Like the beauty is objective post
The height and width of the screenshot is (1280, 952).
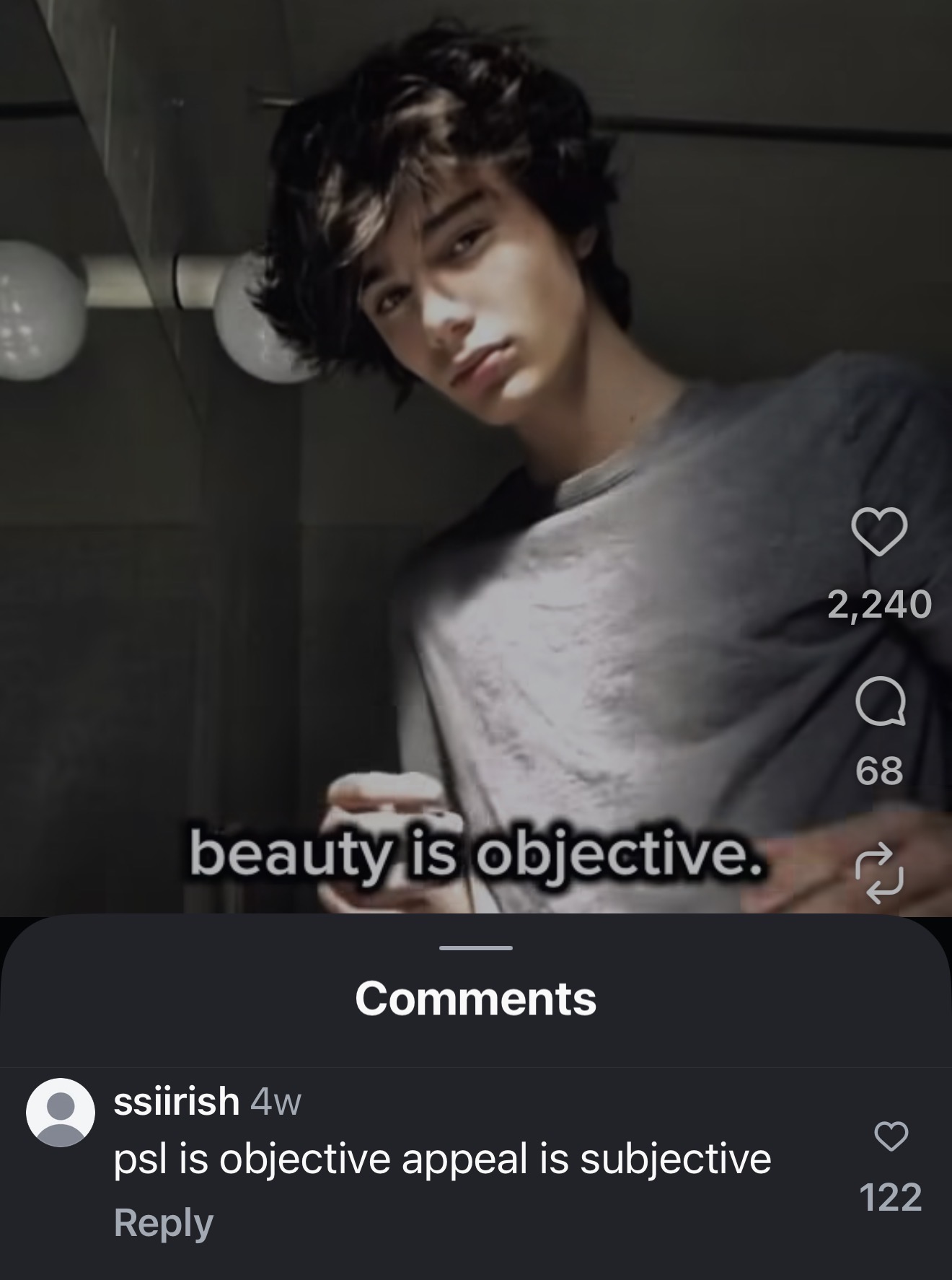coord(879,532)
